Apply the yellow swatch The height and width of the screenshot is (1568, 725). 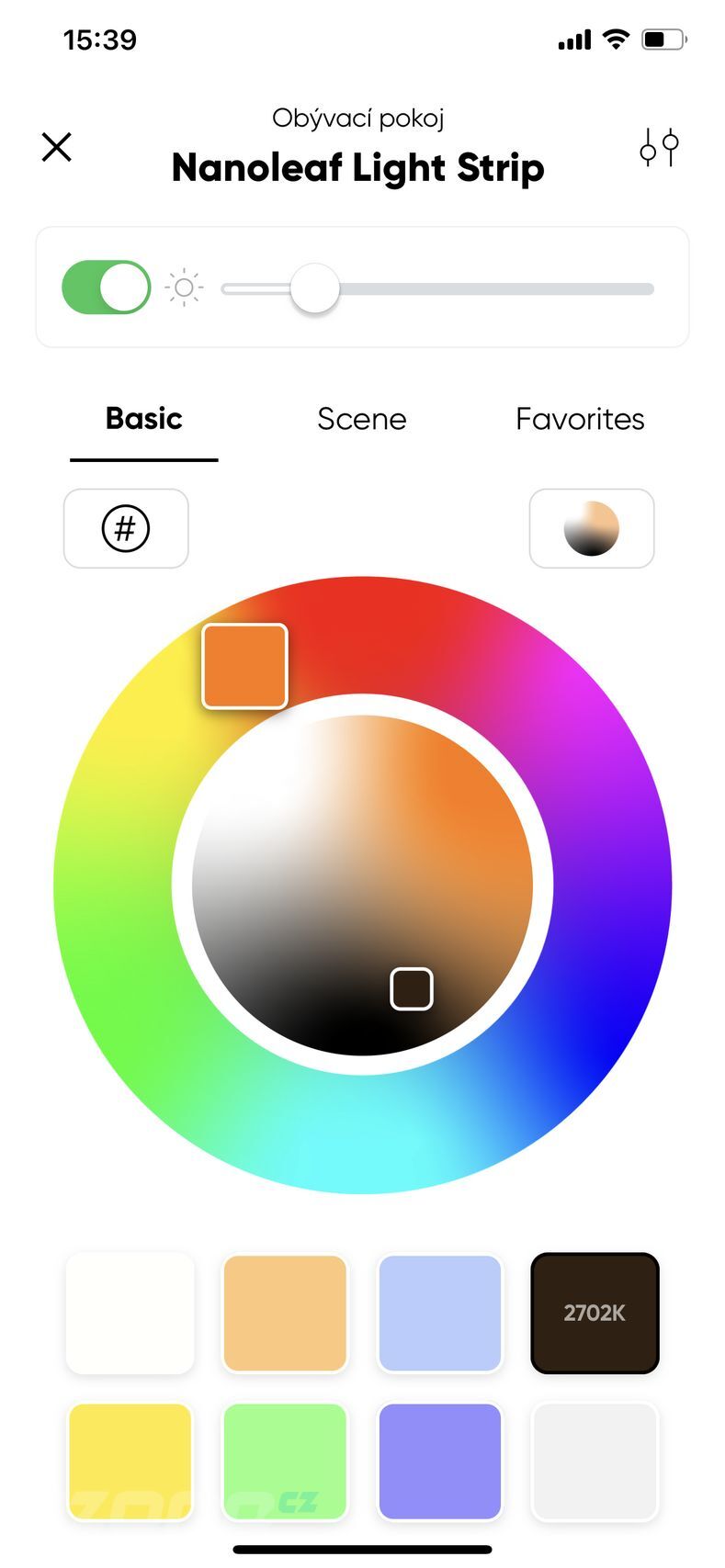click(x=130, y=1461)
